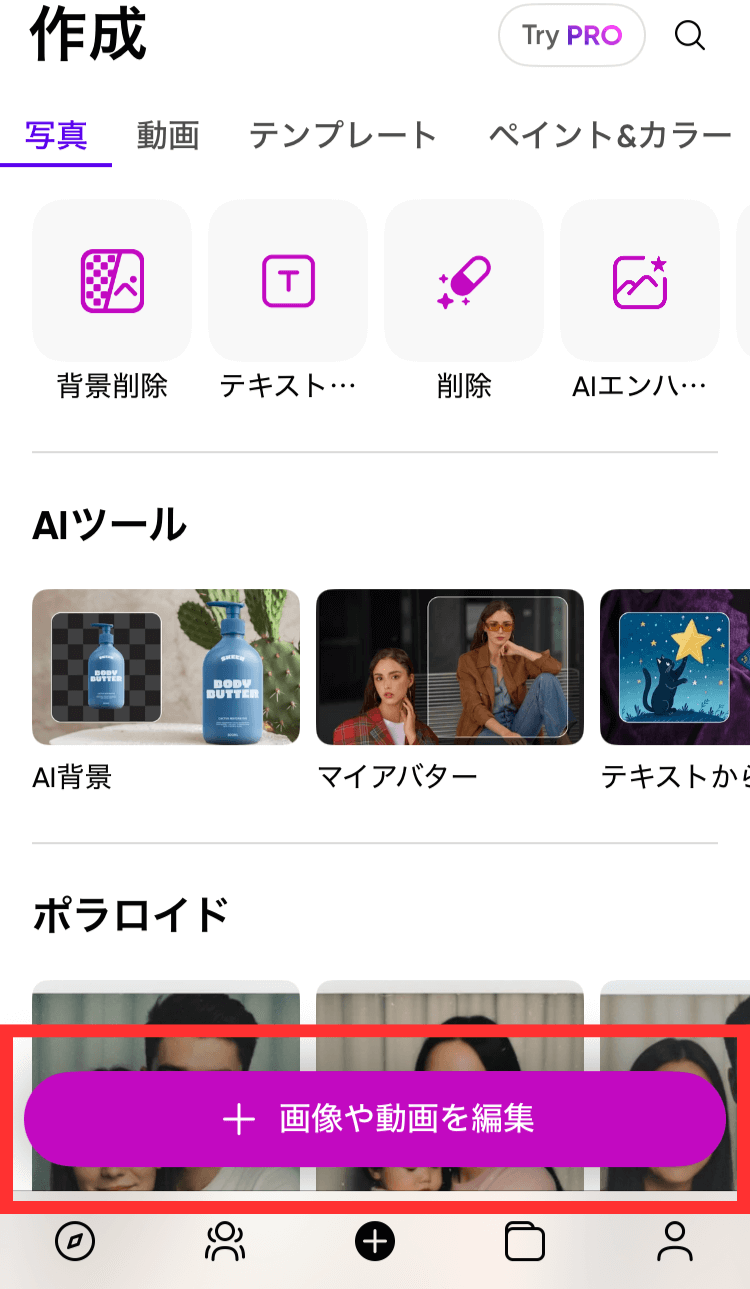The height and width of the screenshot is (1289, 750).
Task: Tap the Try PRO button
Action: (x=571, y=35)
